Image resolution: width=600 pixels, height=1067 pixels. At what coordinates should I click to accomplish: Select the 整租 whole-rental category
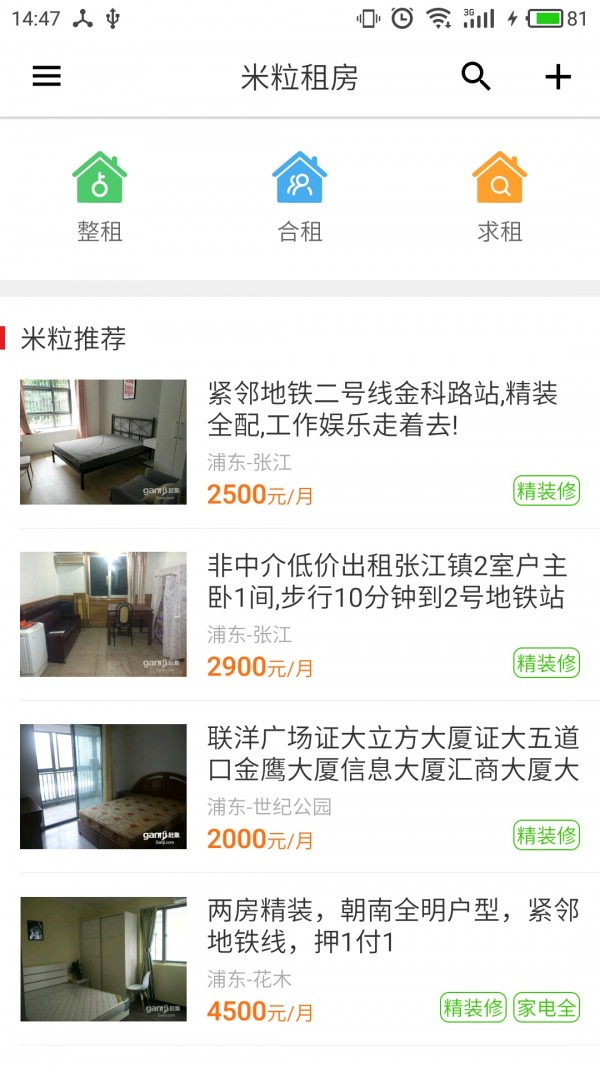point(100,197)
